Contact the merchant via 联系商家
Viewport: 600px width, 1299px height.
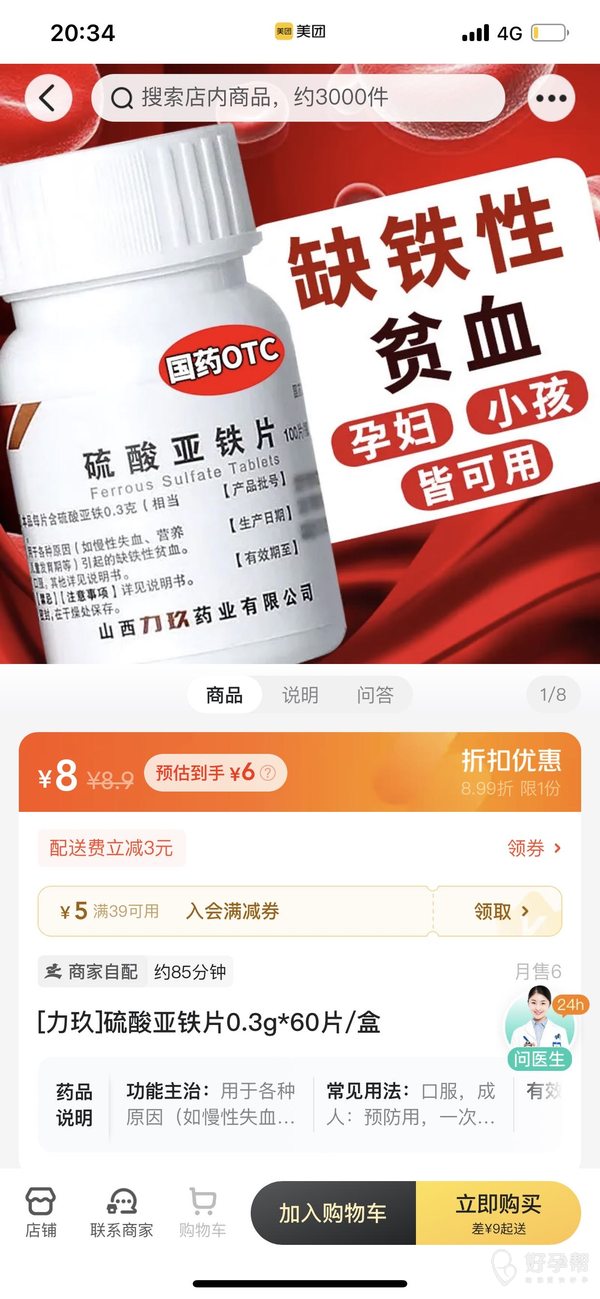point(122,1213)
